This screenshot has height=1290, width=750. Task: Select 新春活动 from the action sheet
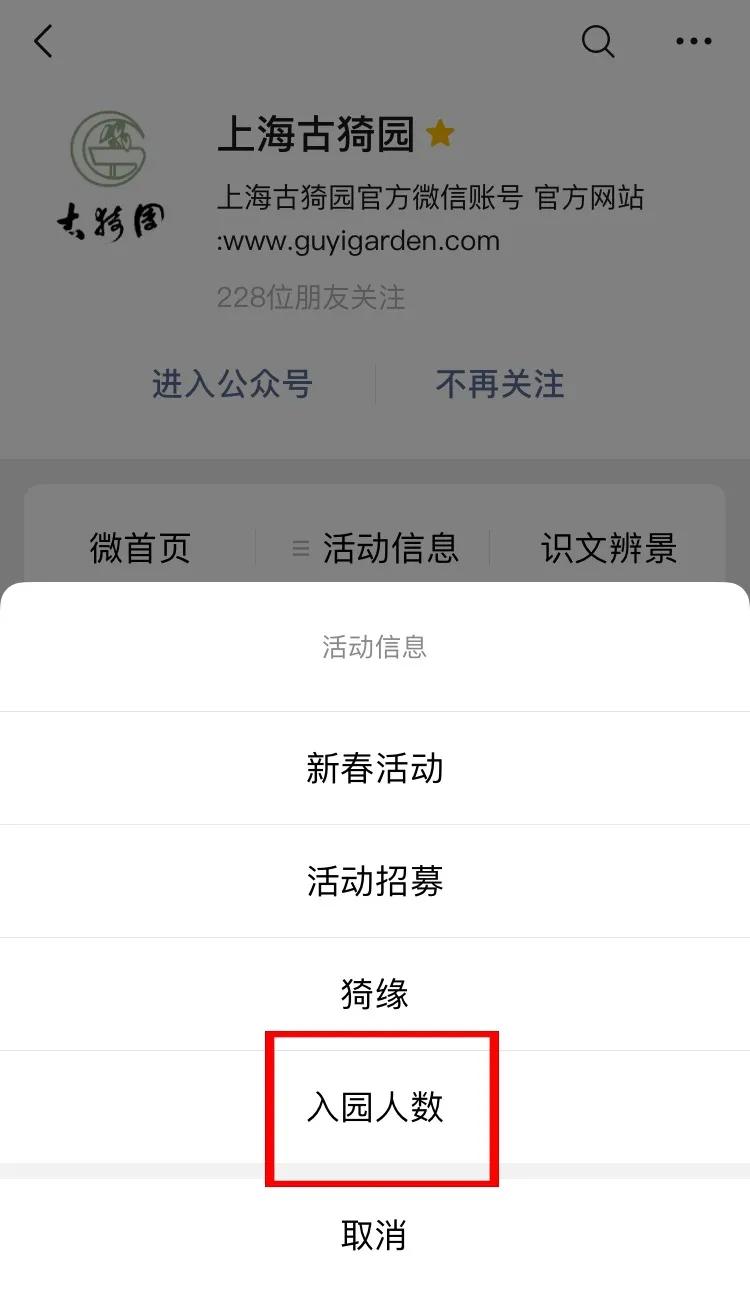375,768
